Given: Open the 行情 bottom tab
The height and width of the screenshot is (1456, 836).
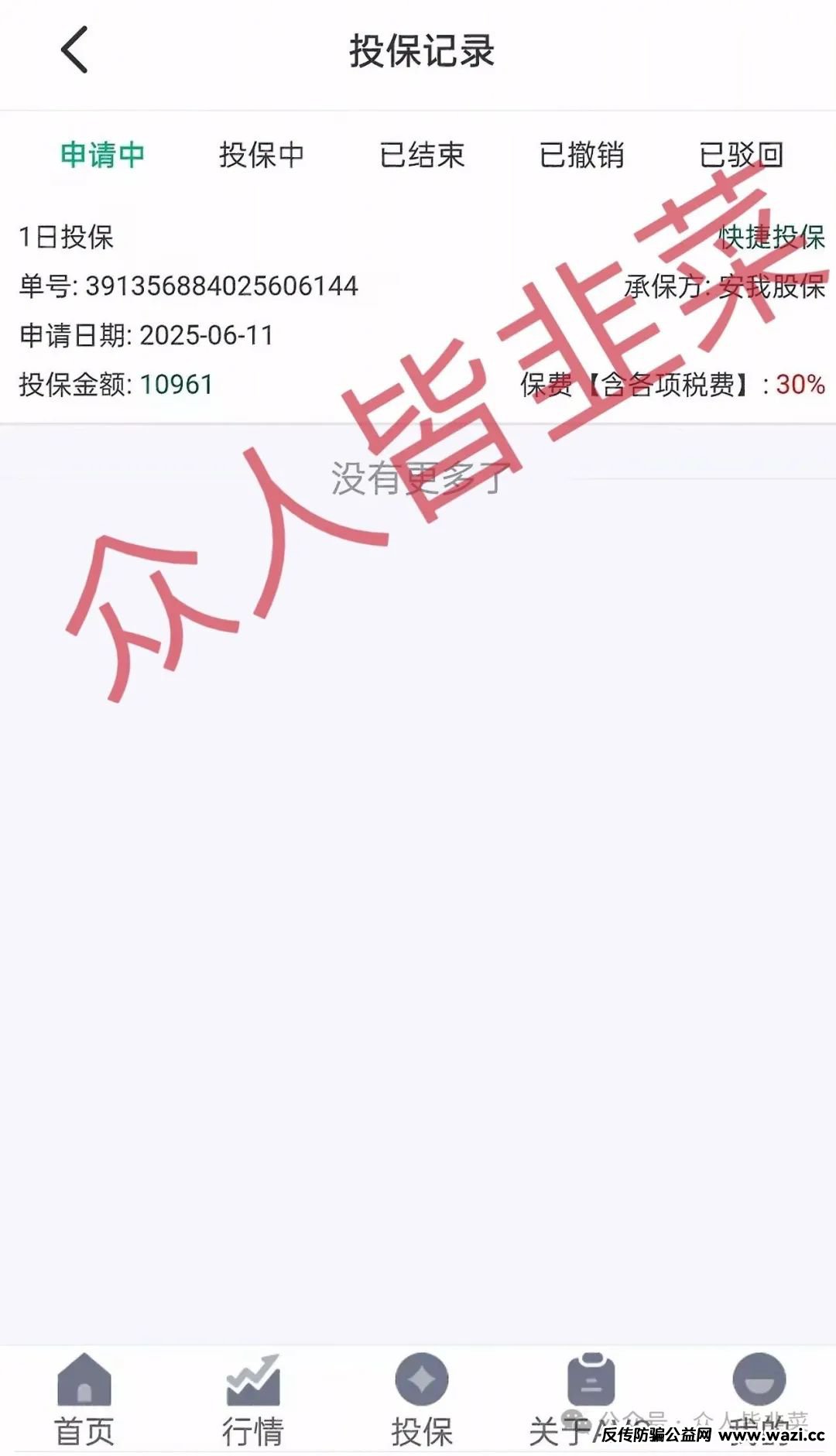Looking at the screenshot, I should pos(252,1401).
